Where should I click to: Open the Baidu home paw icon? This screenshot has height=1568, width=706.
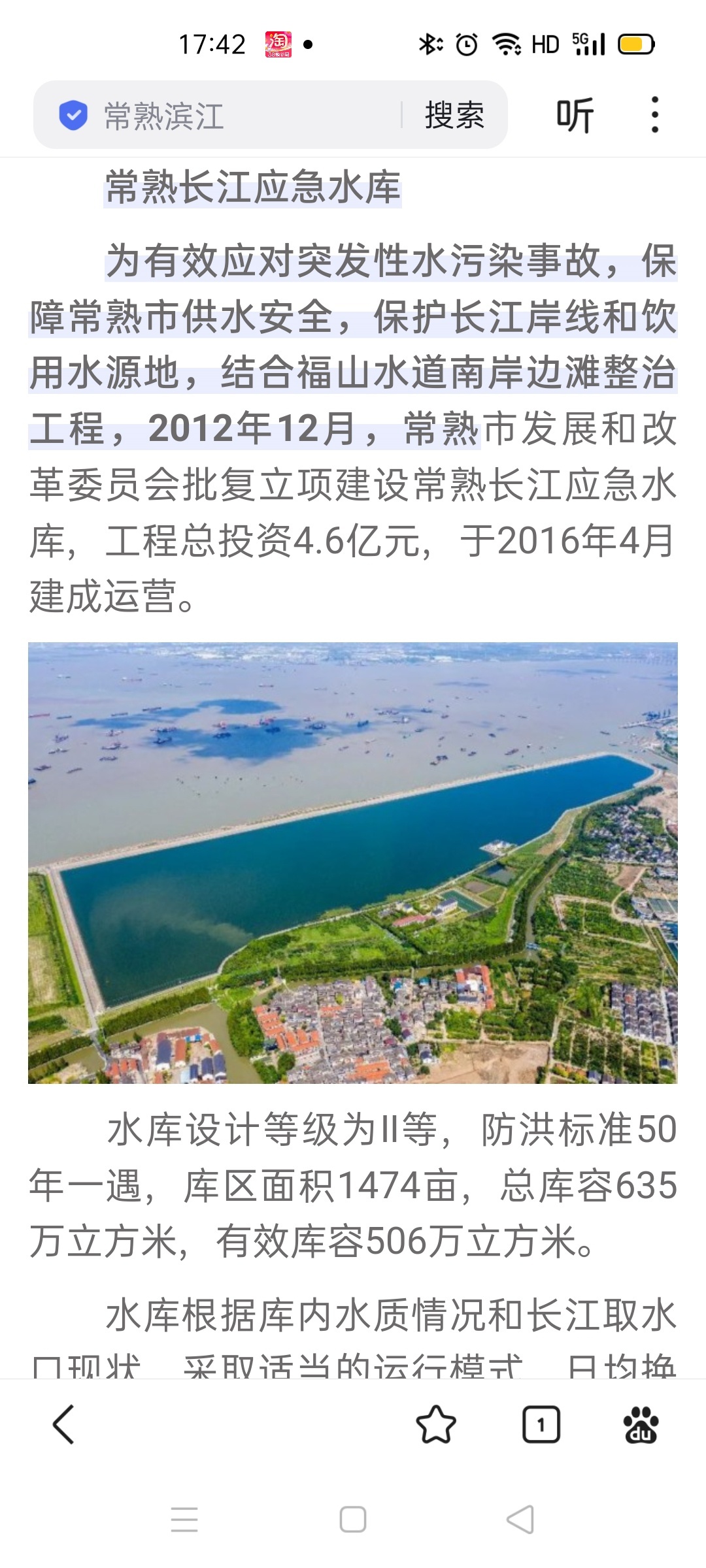tap(640, 1424)
